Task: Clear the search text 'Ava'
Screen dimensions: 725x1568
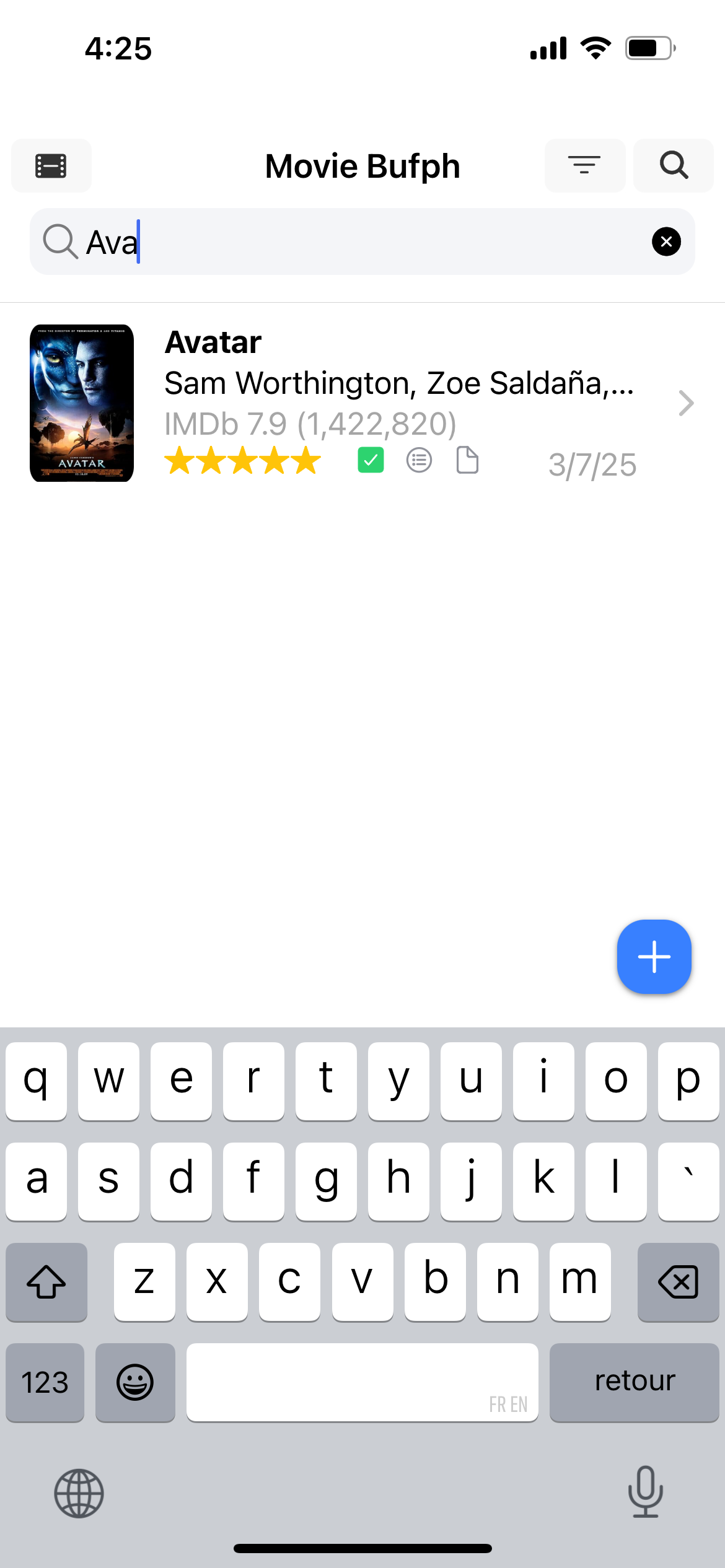Action: pyautogui.click(x=666, y=242)
